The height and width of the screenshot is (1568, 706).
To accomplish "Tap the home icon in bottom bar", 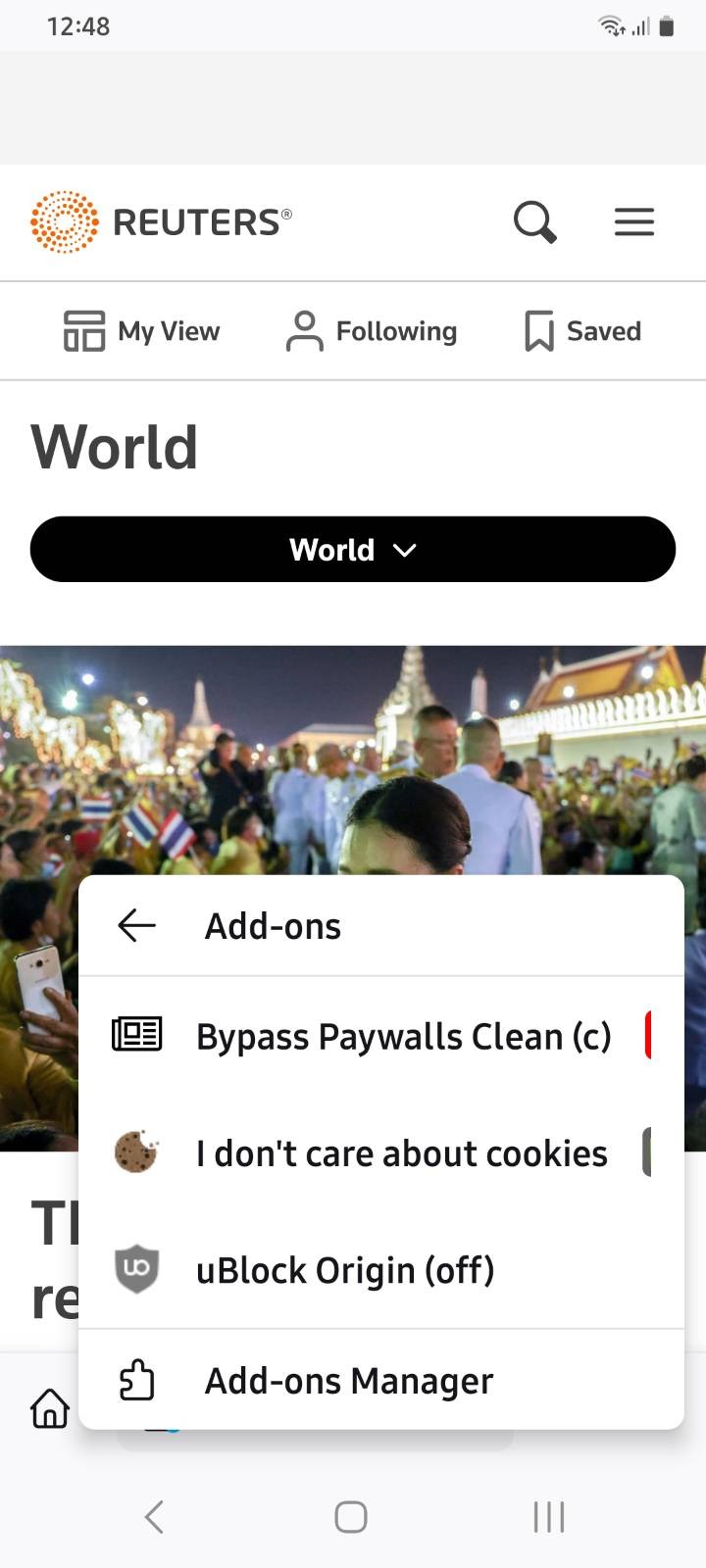I will 49,1408.
